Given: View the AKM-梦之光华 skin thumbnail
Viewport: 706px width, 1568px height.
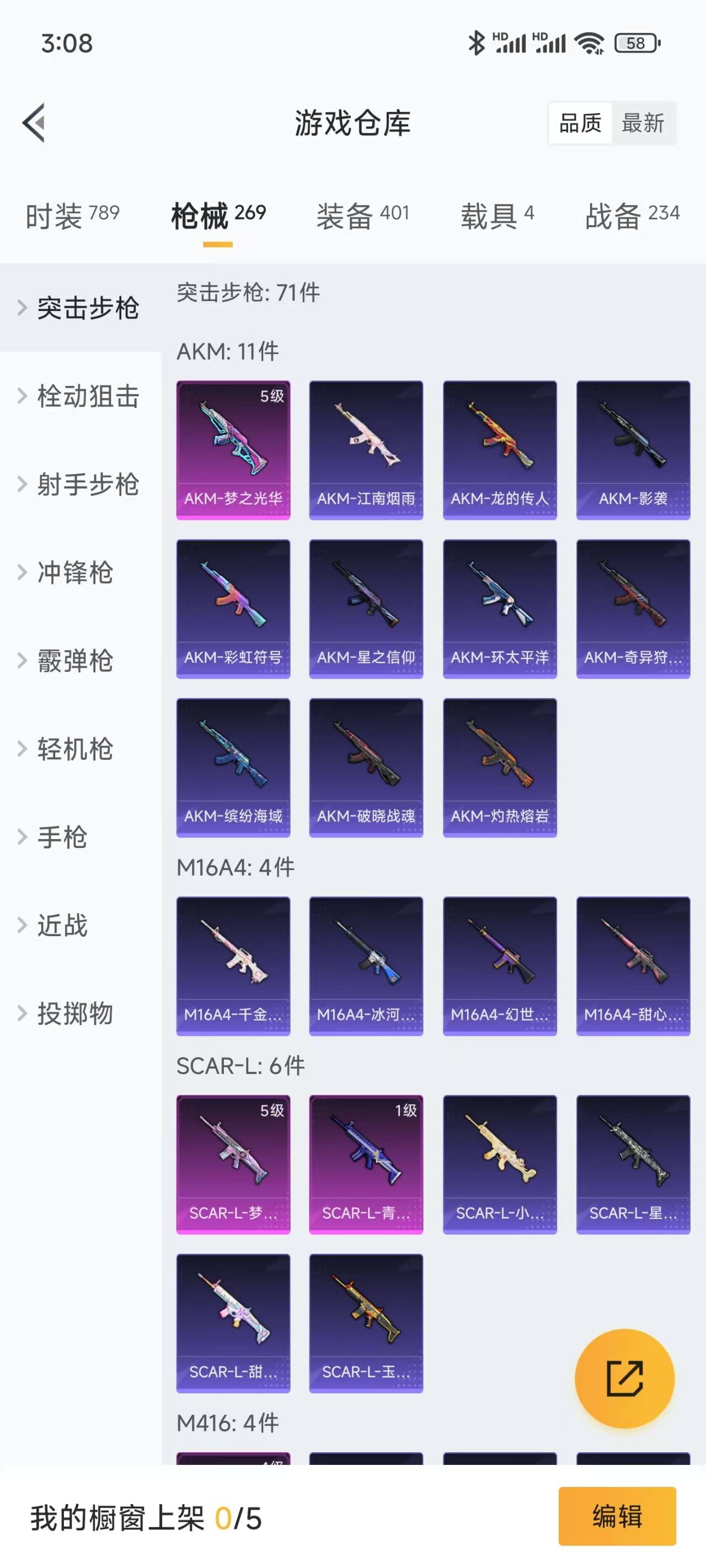Looking at the screenshot, I should click(233, 449).
